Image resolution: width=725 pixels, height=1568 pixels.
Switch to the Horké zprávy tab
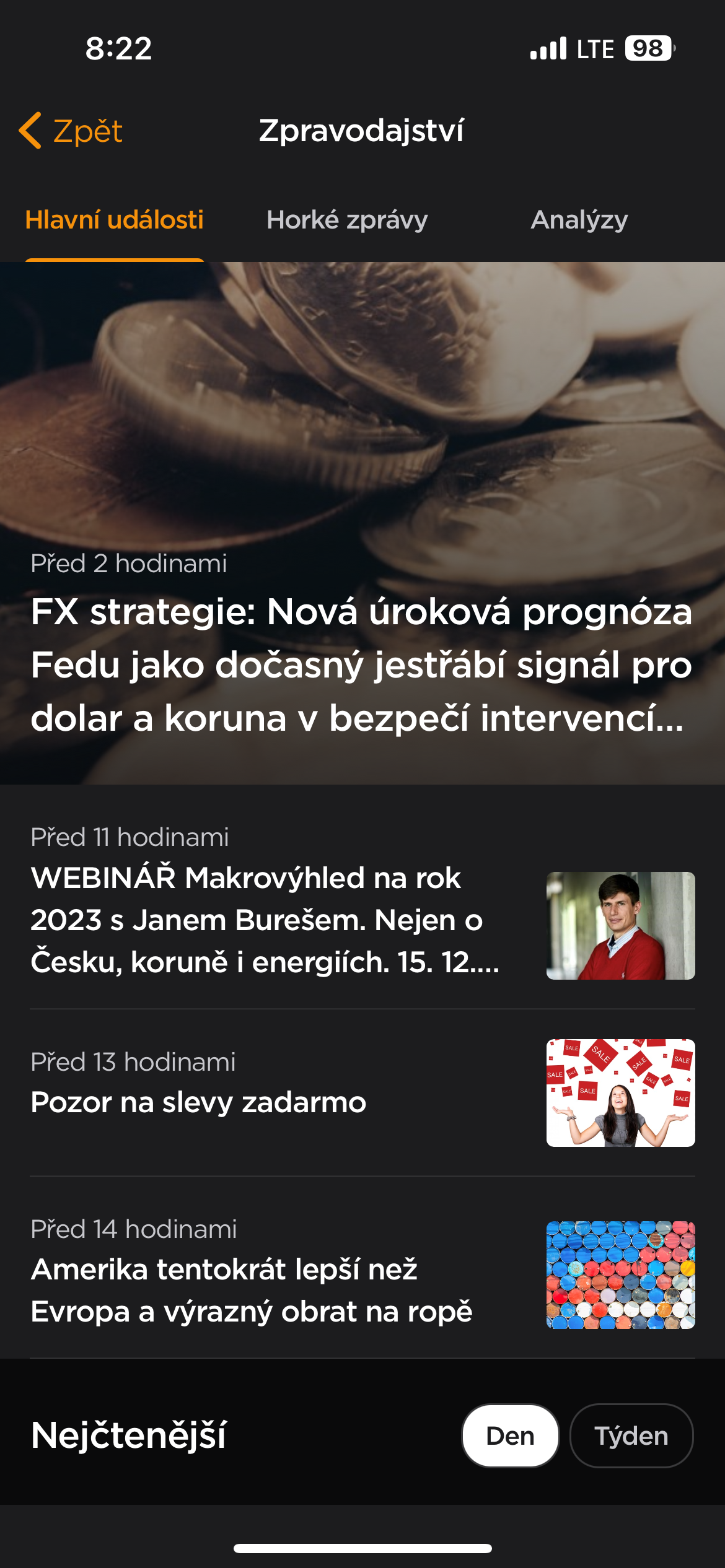tap(347, 220)
